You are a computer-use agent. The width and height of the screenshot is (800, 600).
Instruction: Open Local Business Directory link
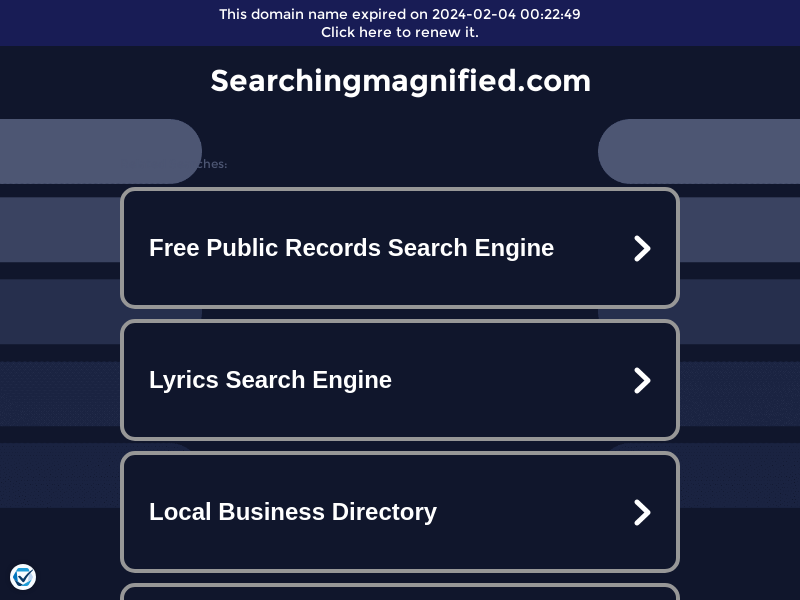point(400,512)
